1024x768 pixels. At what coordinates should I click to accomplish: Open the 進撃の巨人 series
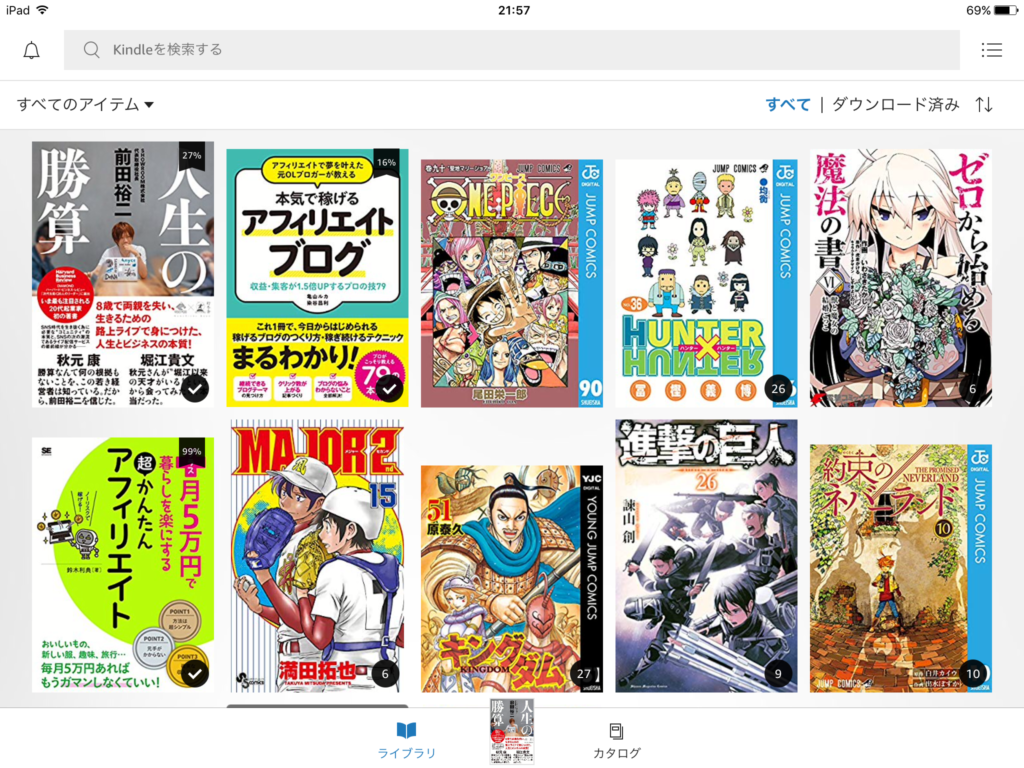pyautogui.click(x=705, y=555)
